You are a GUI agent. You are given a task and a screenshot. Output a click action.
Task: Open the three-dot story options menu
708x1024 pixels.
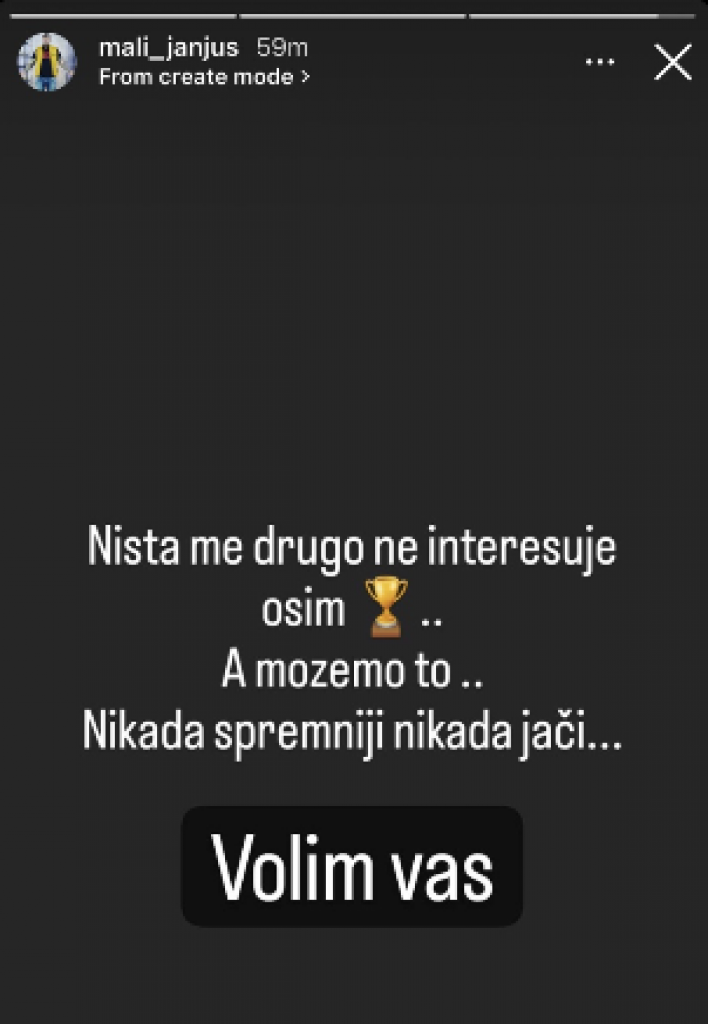point(600,62)
